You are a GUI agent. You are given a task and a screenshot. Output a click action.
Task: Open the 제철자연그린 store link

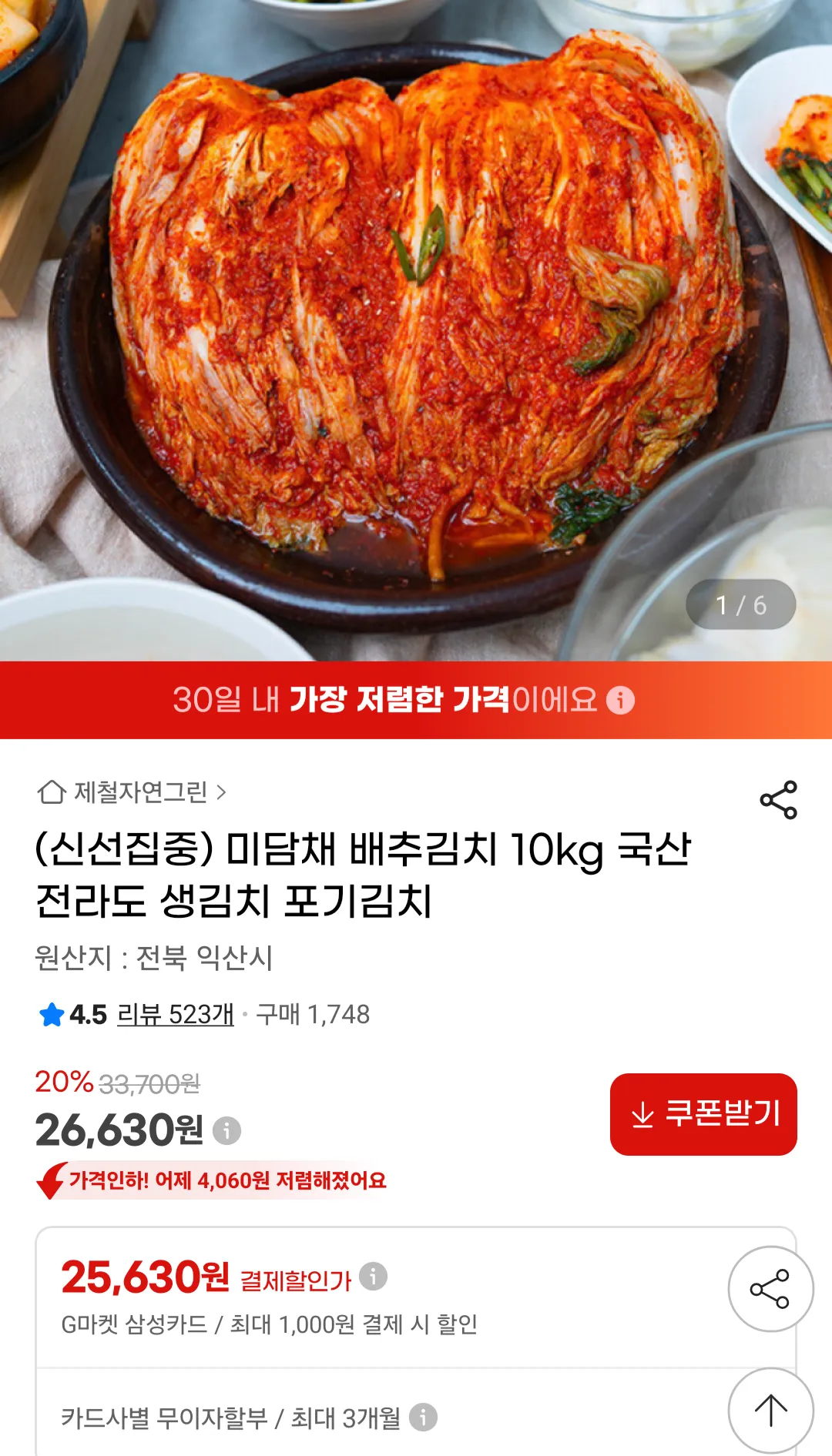coord(133,792)
